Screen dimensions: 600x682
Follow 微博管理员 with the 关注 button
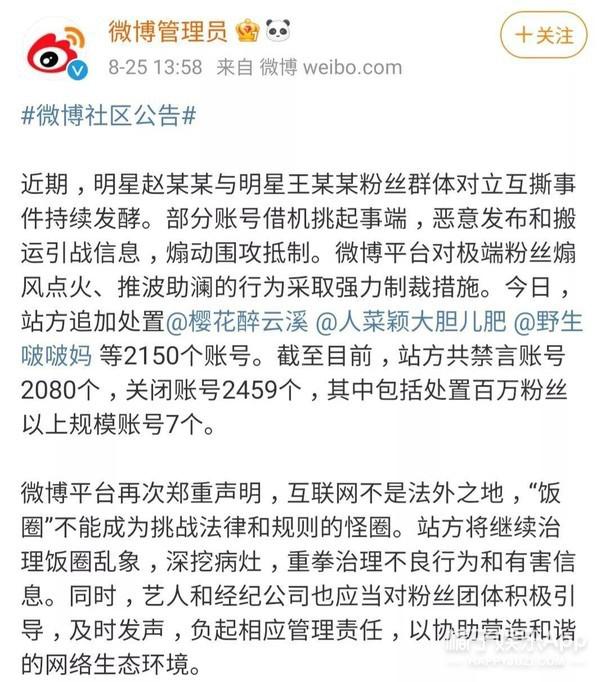(x=545, y=35)
